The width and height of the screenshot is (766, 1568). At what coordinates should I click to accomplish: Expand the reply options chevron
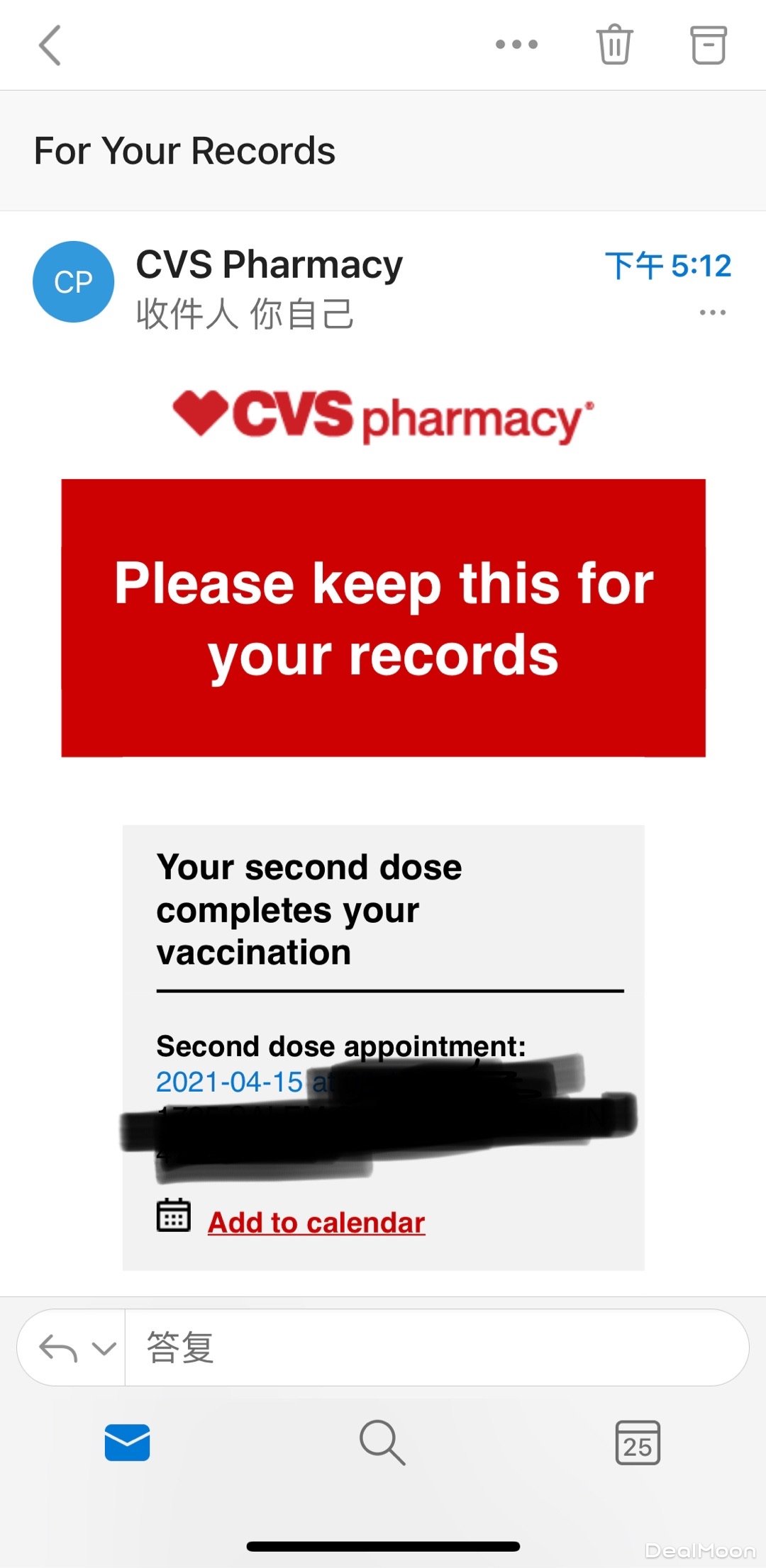pyautogui.click(x=104, y=1348)
